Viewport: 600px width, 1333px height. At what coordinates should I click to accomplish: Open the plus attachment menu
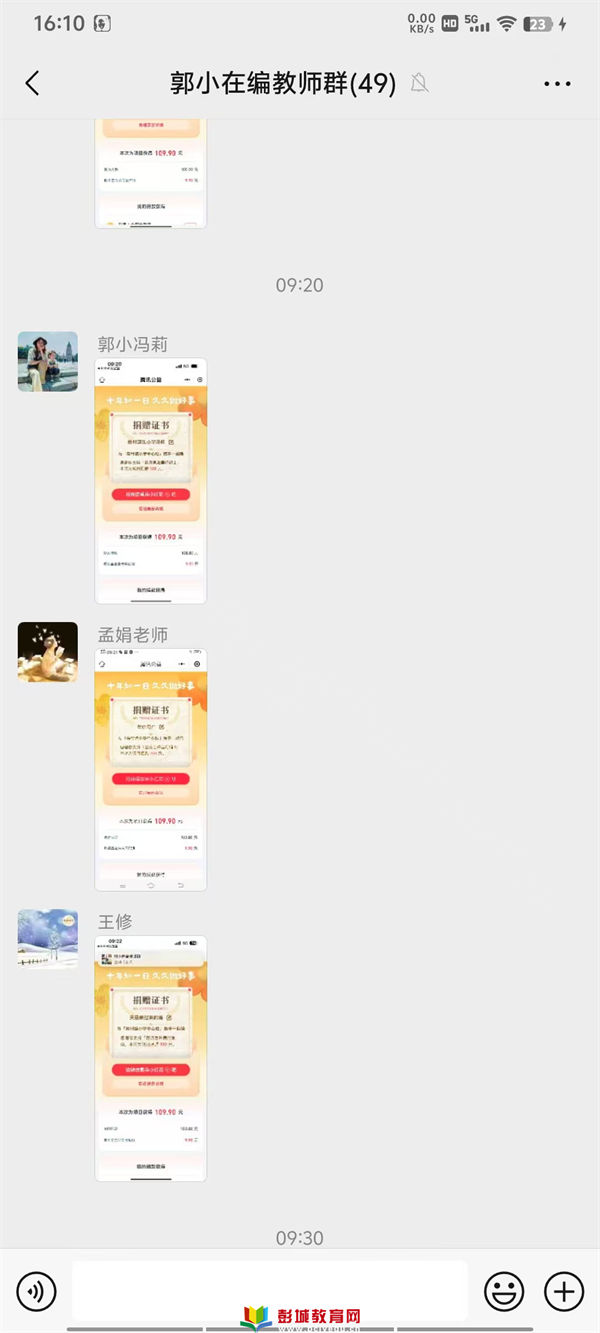[564, 1292]
